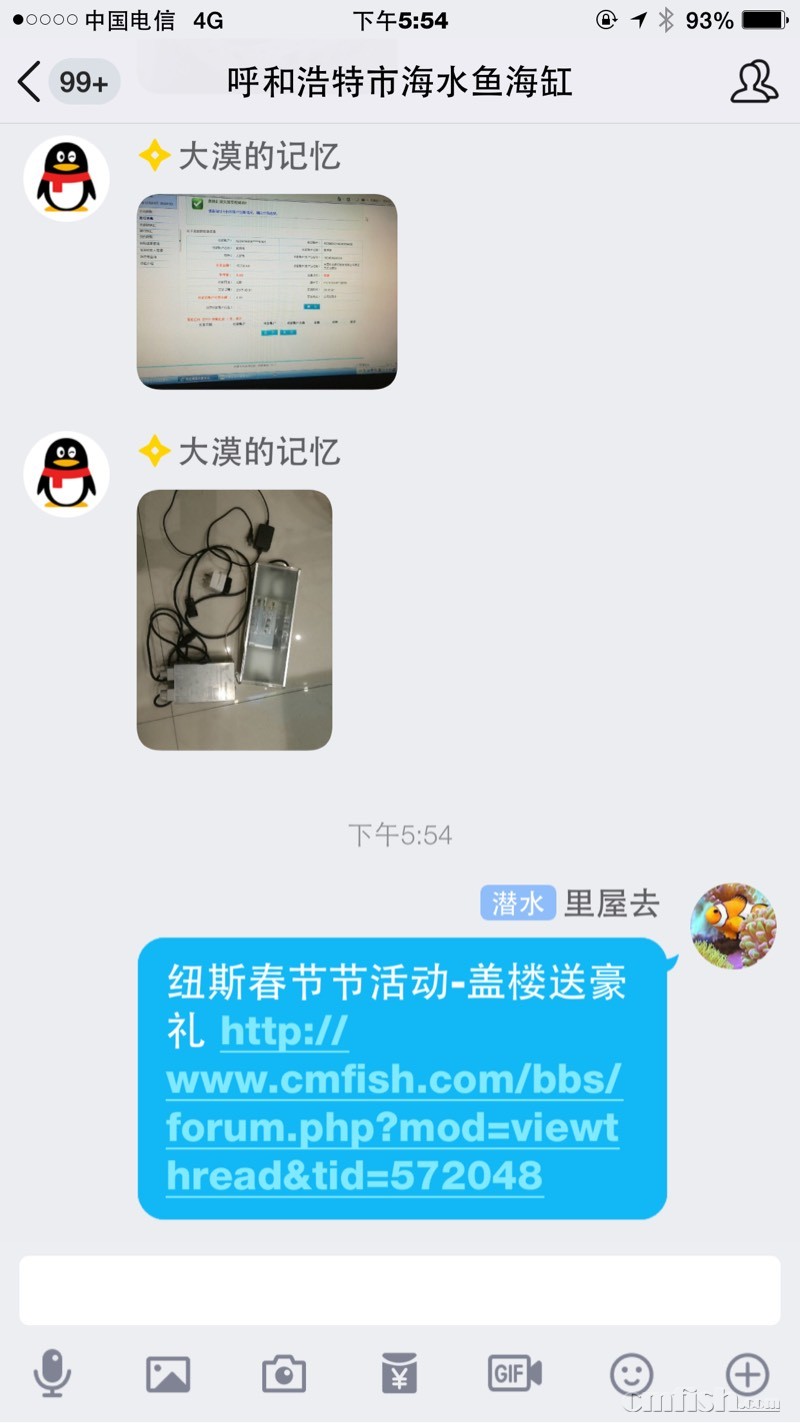This screenshot has width=800, height=1423.
Task: View 里屋去's clownfish avatar profile
Action: pos(733,925)
